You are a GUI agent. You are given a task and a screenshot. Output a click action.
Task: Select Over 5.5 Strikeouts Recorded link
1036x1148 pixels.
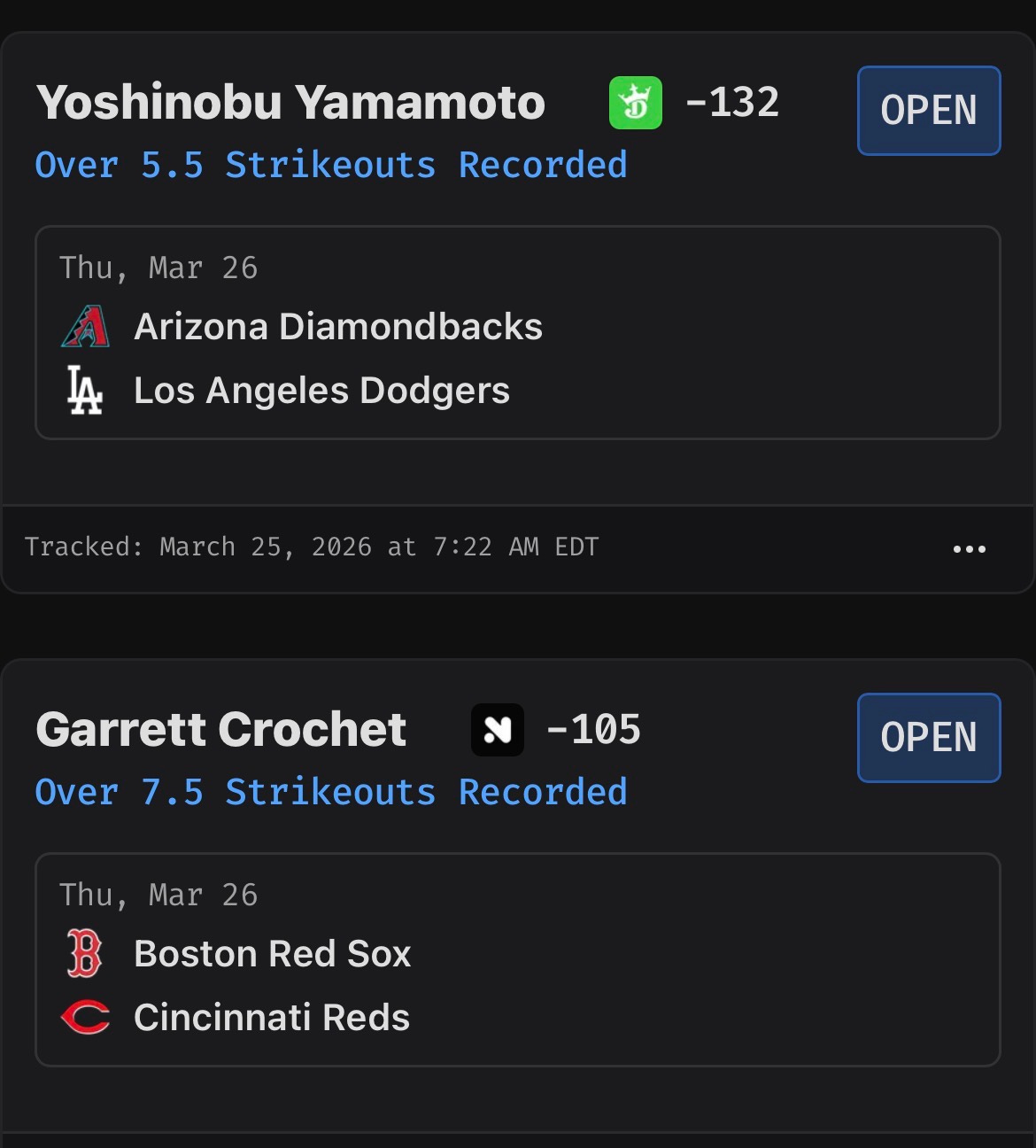click(331, 166)
